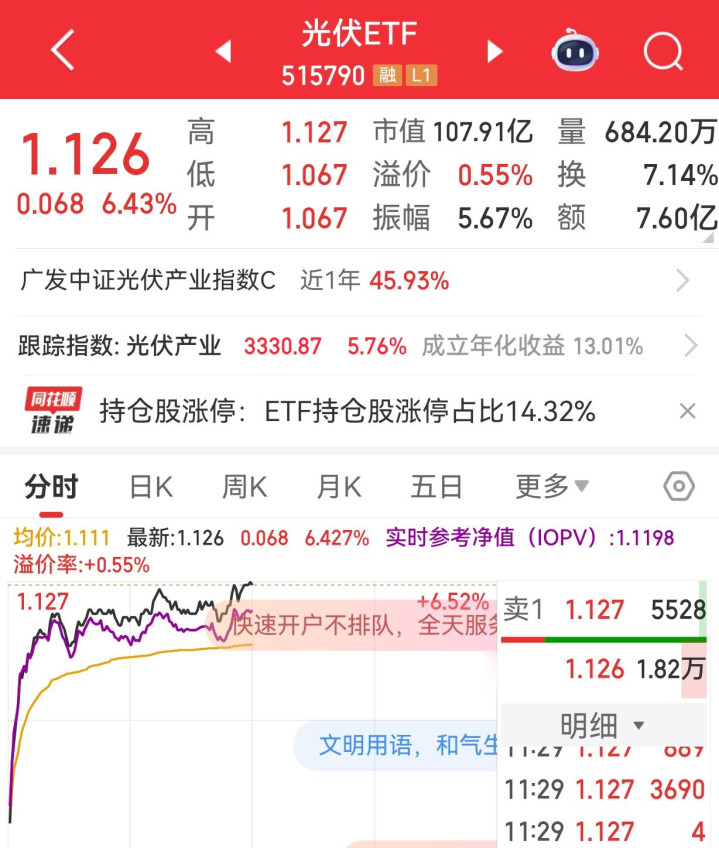
Task: Go back using the top-left arrow
Action: (x=63, y=50)
